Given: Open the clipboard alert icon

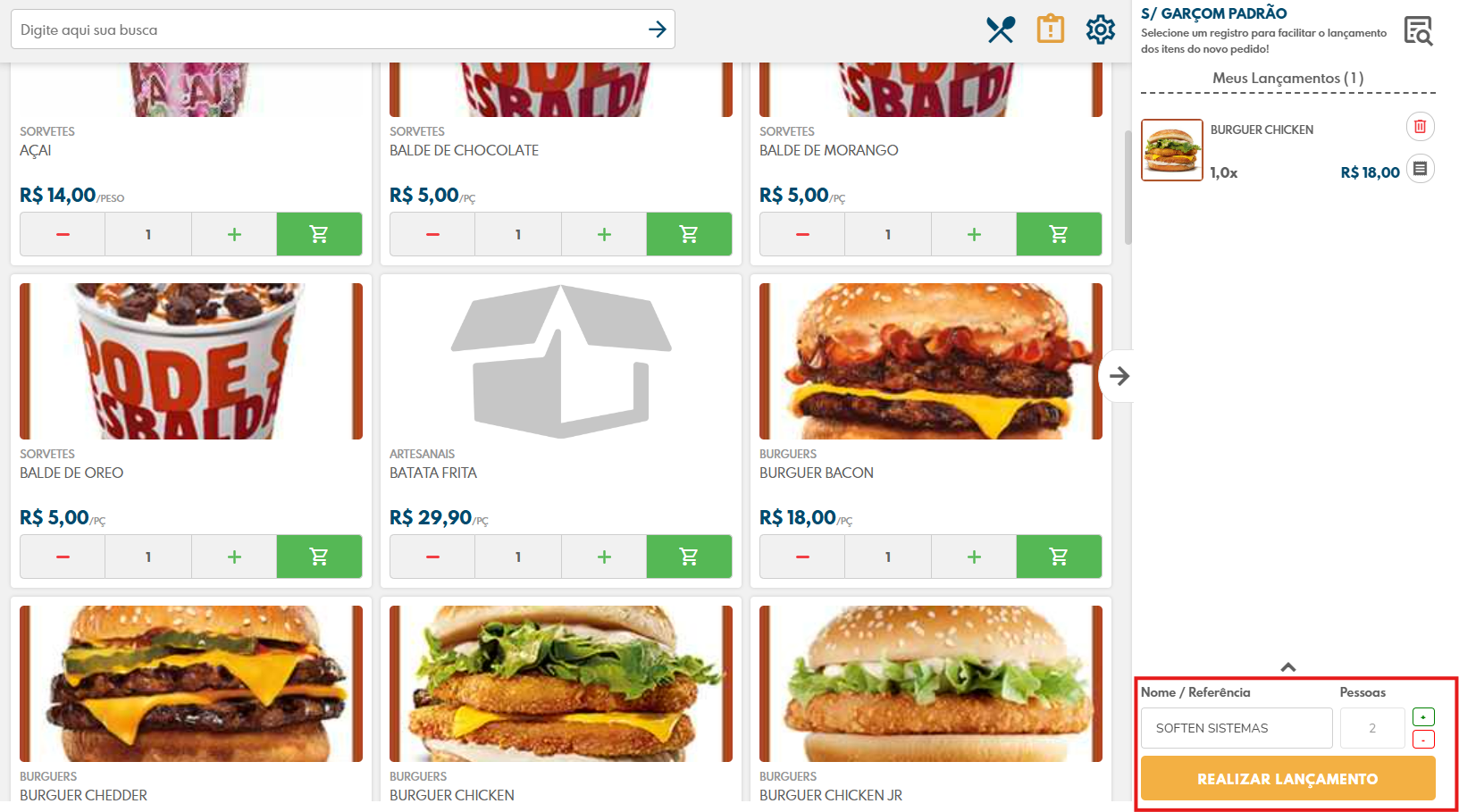Looking at the screenshot, I should pos(1051,29).
